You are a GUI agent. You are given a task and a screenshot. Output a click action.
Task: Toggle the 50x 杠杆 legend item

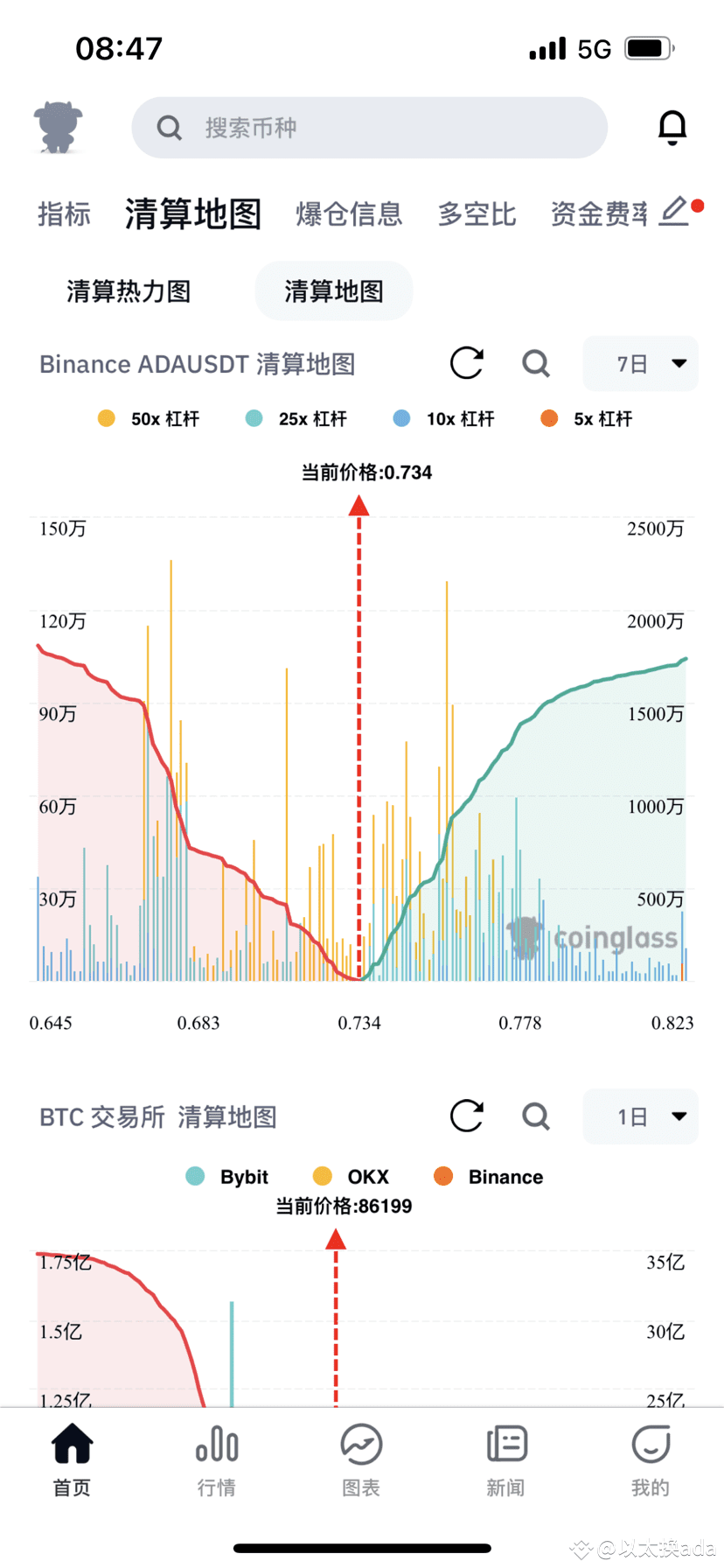[148, 419]
